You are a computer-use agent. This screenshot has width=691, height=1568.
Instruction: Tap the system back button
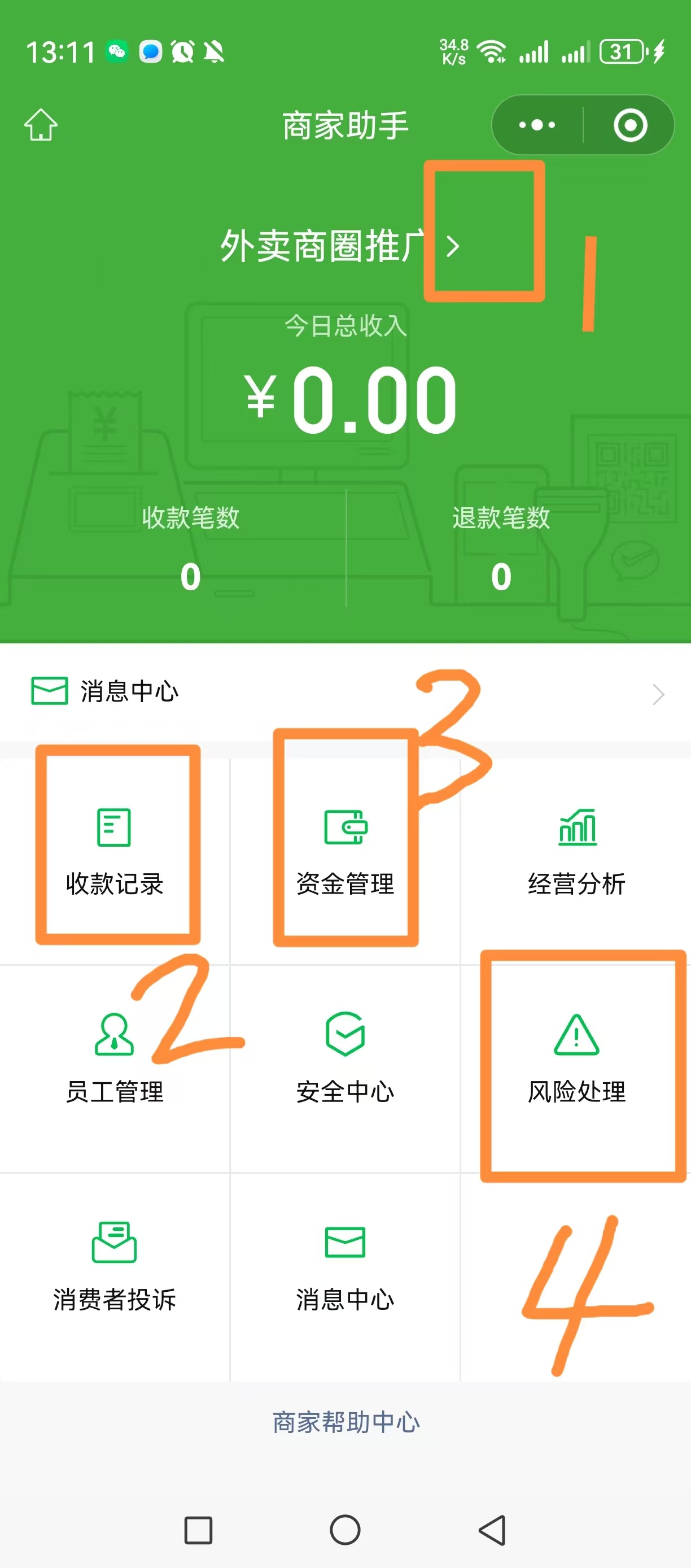click(x=492, y=1530)
